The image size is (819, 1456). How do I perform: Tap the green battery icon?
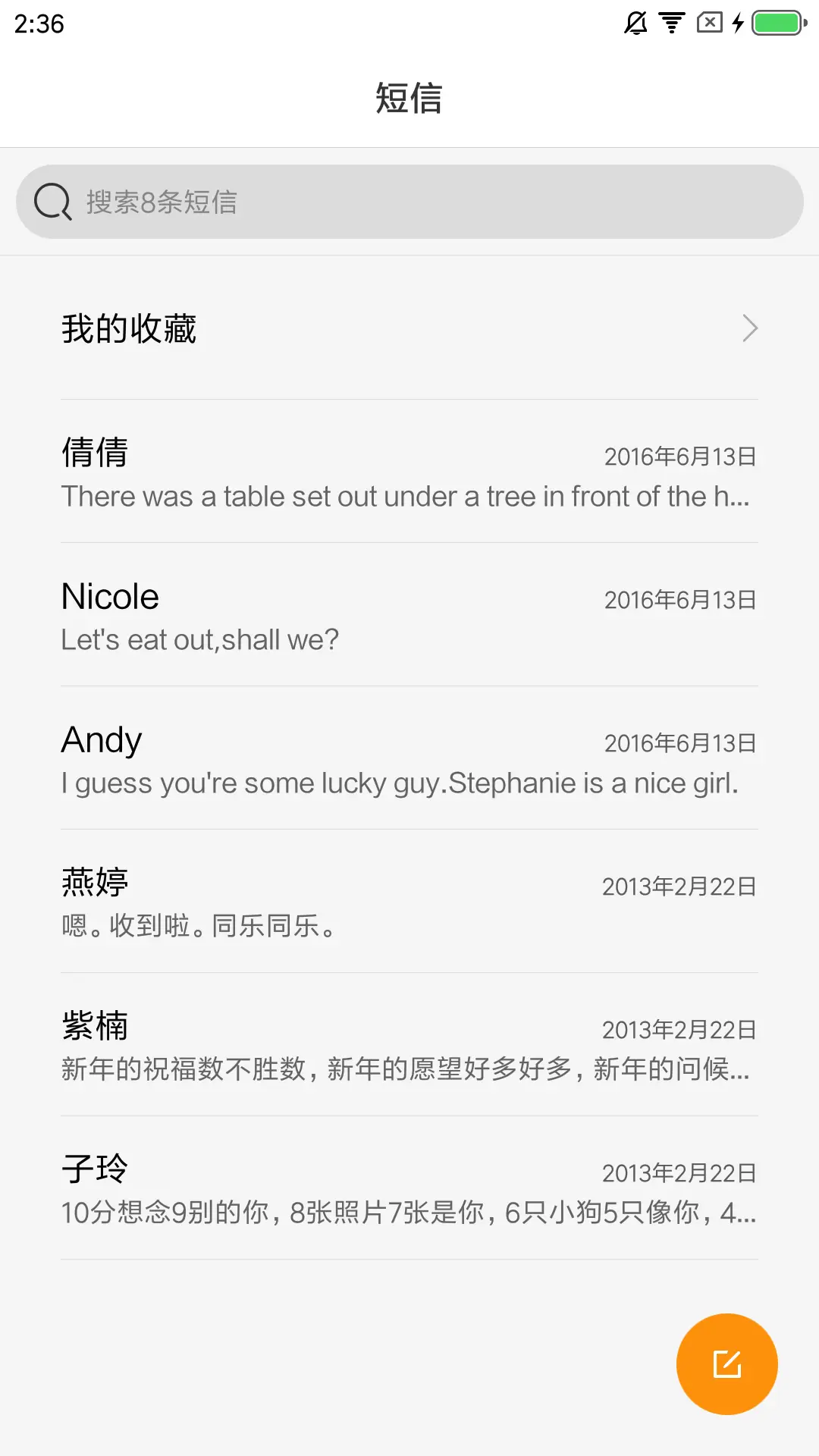pos(775,23)
